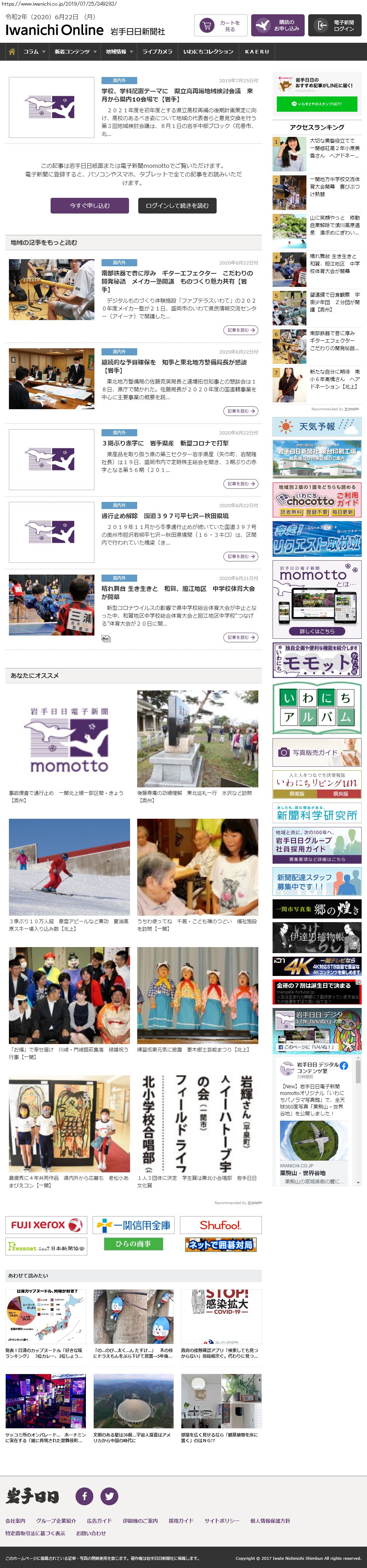
Task: Open the Facebook icon in footer
Action: (84, 1496)
